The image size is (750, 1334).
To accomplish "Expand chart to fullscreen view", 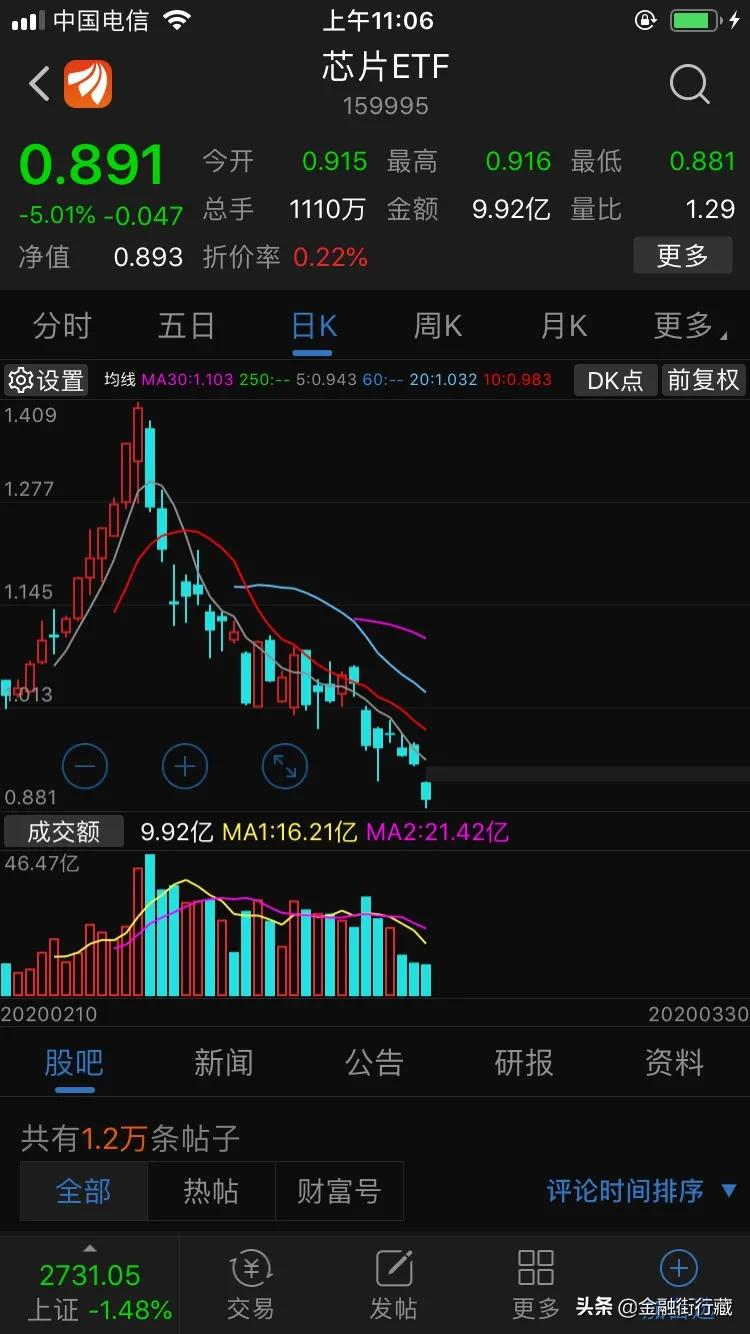I will coord(285,767).
